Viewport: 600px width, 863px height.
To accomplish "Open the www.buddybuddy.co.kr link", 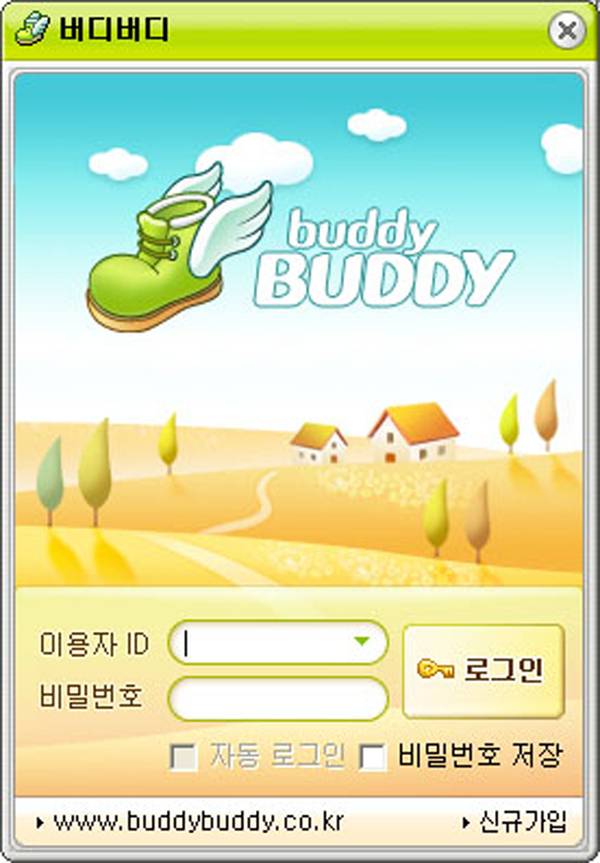I will (198, 822).
